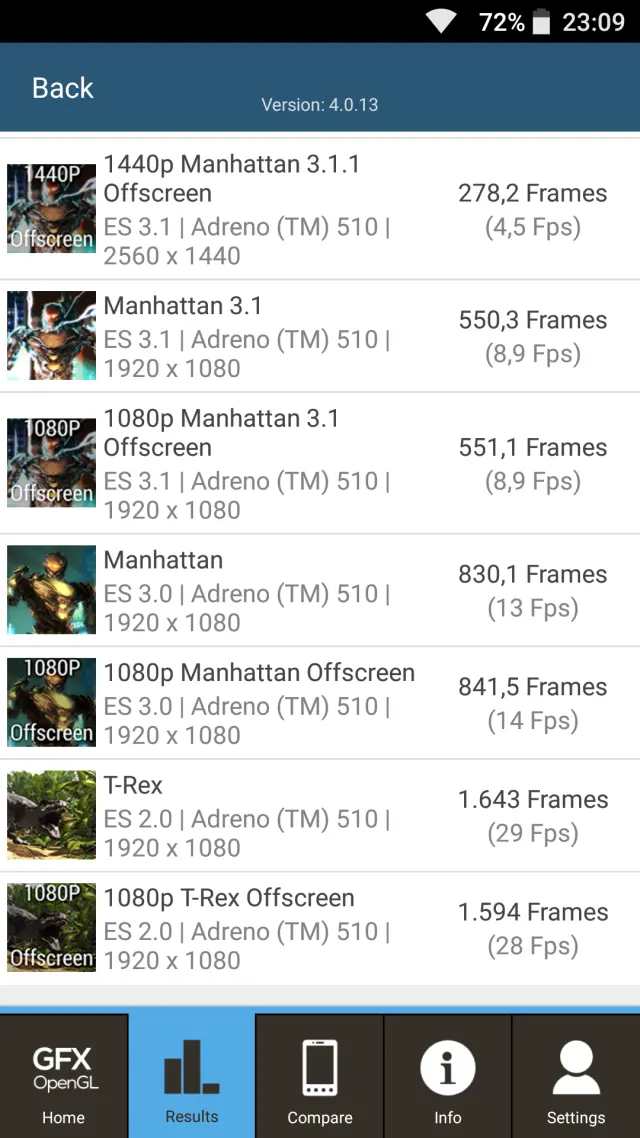View the 1080p Manhattan 3.1 Offscreen result
Image resolution: width=640 pixels, height=1138 pixels.
click(x=320, y=463)
